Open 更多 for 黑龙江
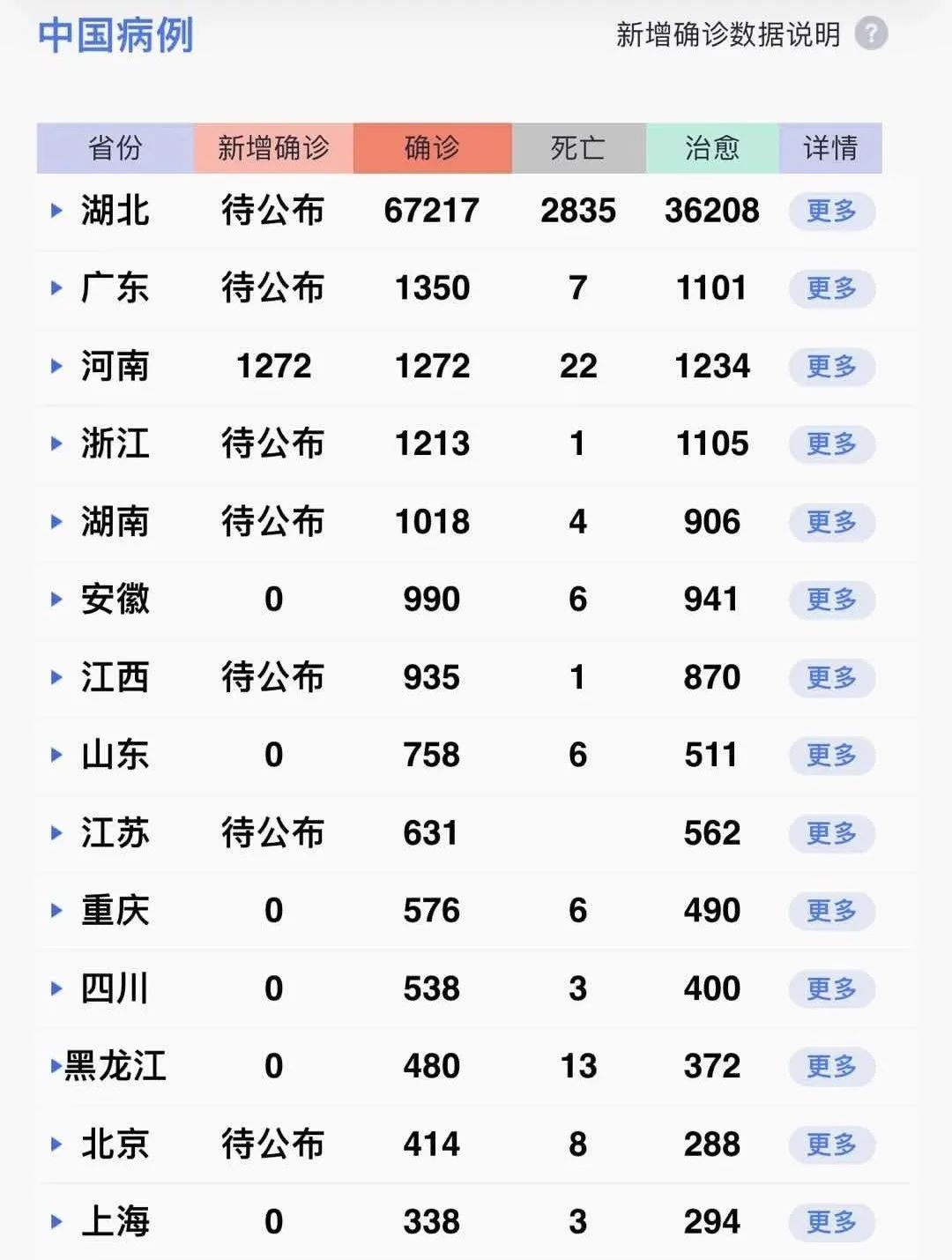 point(830,1067)
